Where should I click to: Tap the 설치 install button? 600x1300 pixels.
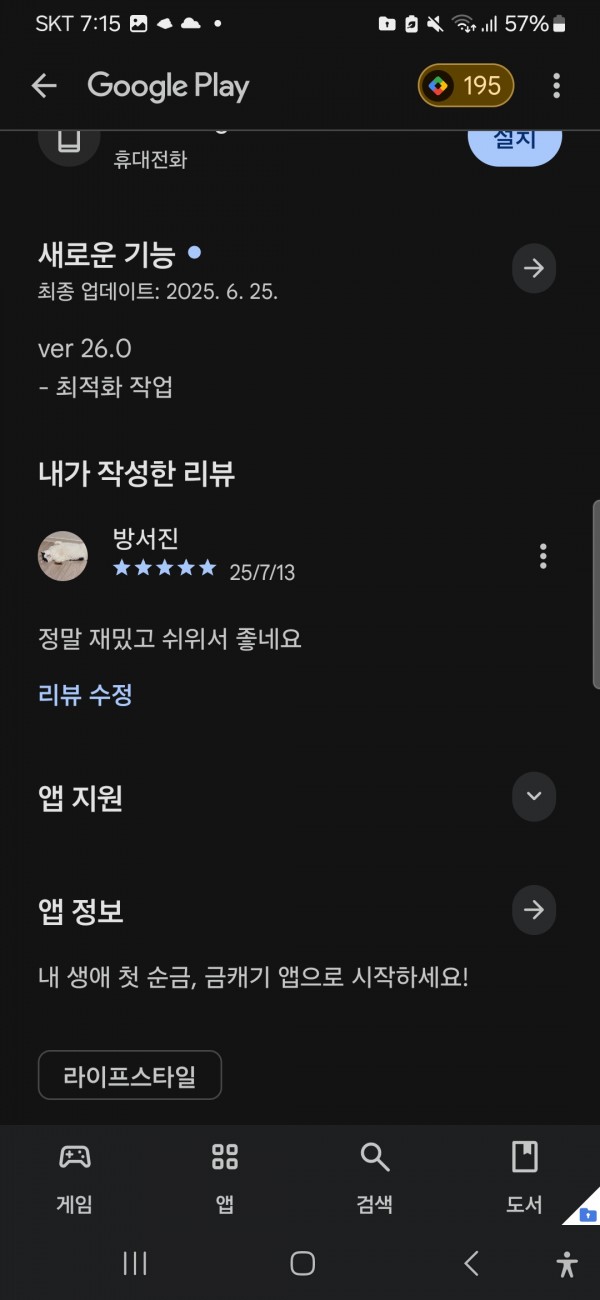pyautogui.click(x=515, y=145)
